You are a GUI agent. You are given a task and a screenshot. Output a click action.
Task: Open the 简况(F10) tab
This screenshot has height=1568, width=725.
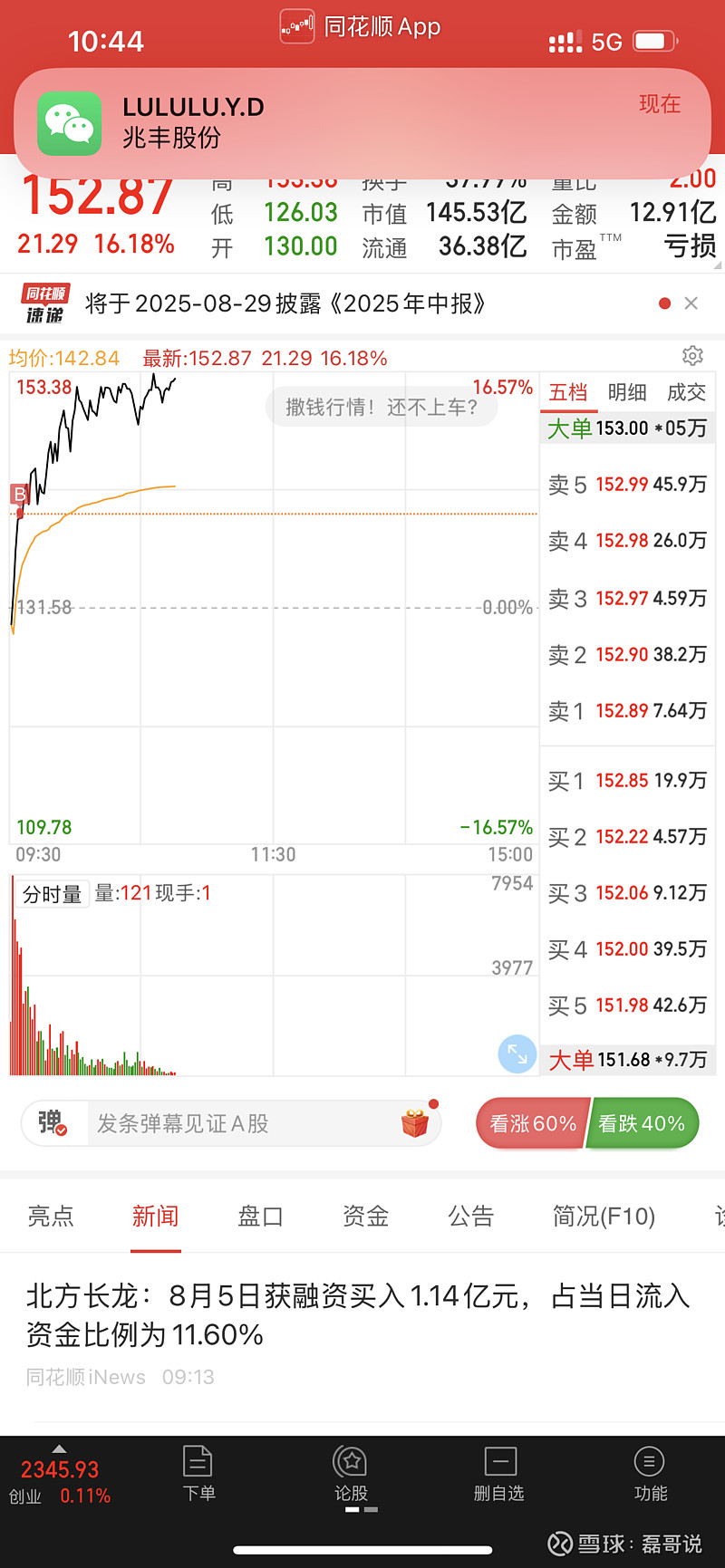pos(604,1216)
